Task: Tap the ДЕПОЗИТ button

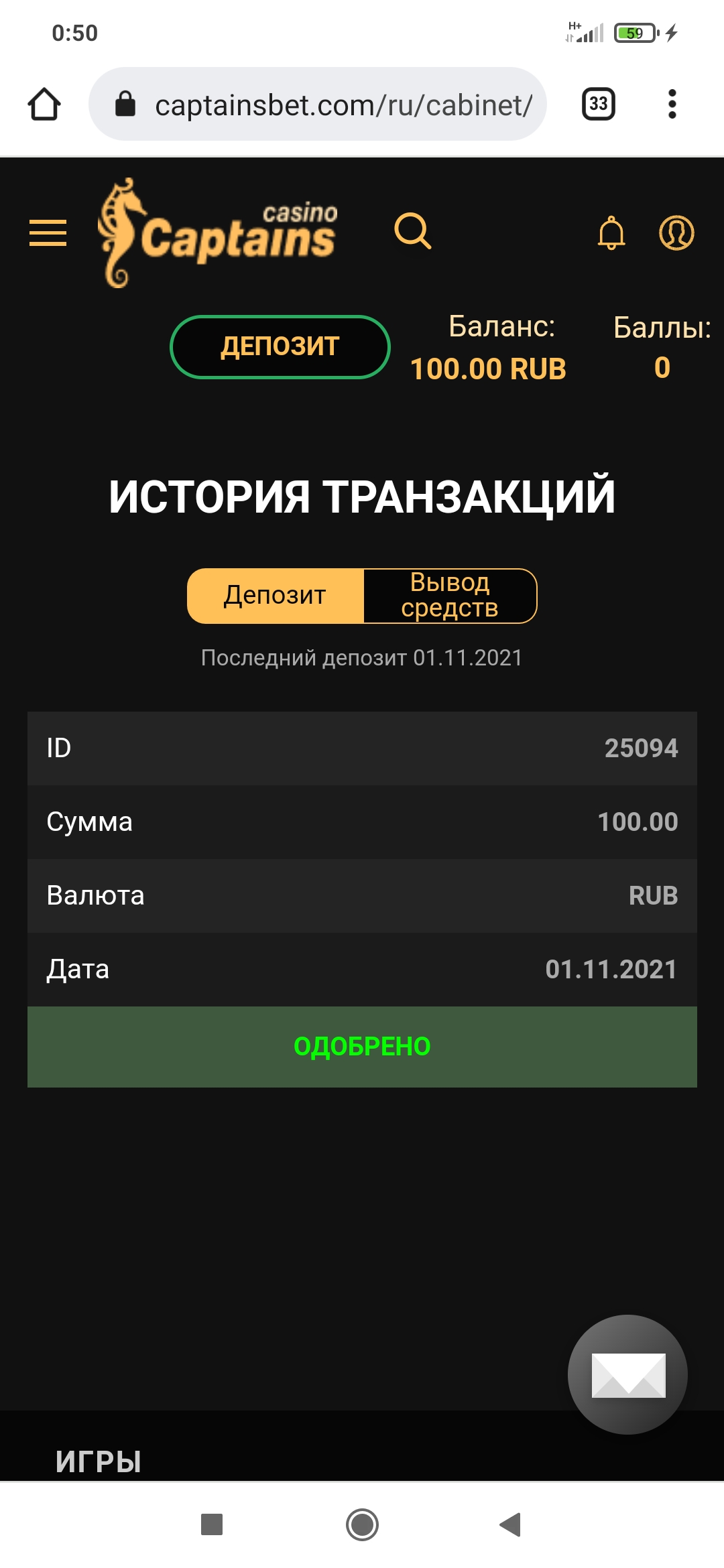Action: coord(280,346)
